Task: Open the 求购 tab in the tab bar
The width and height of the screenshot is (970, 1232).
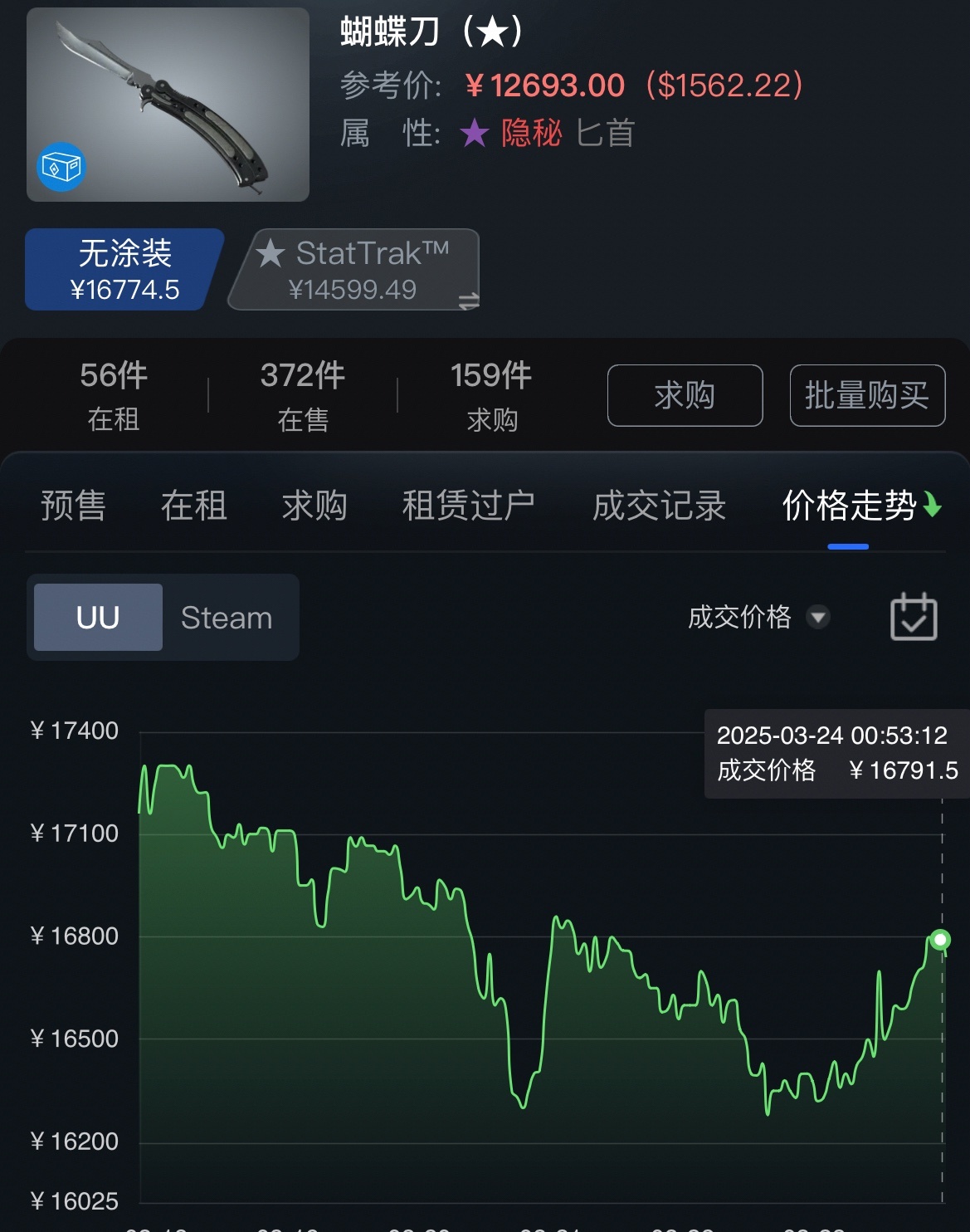Action: 314,506
